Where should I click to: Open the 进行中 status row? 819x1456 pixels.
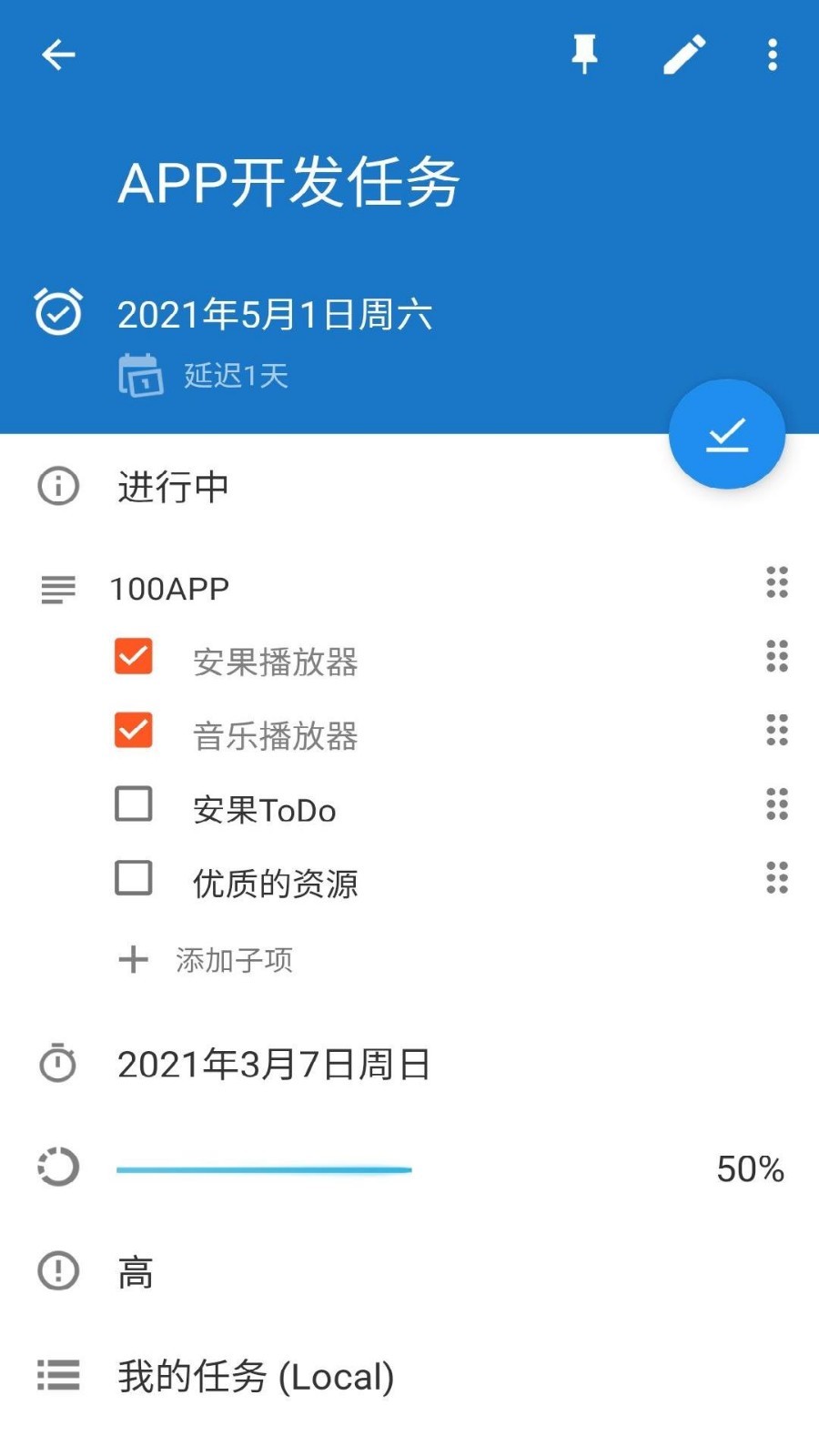[409, 487]
